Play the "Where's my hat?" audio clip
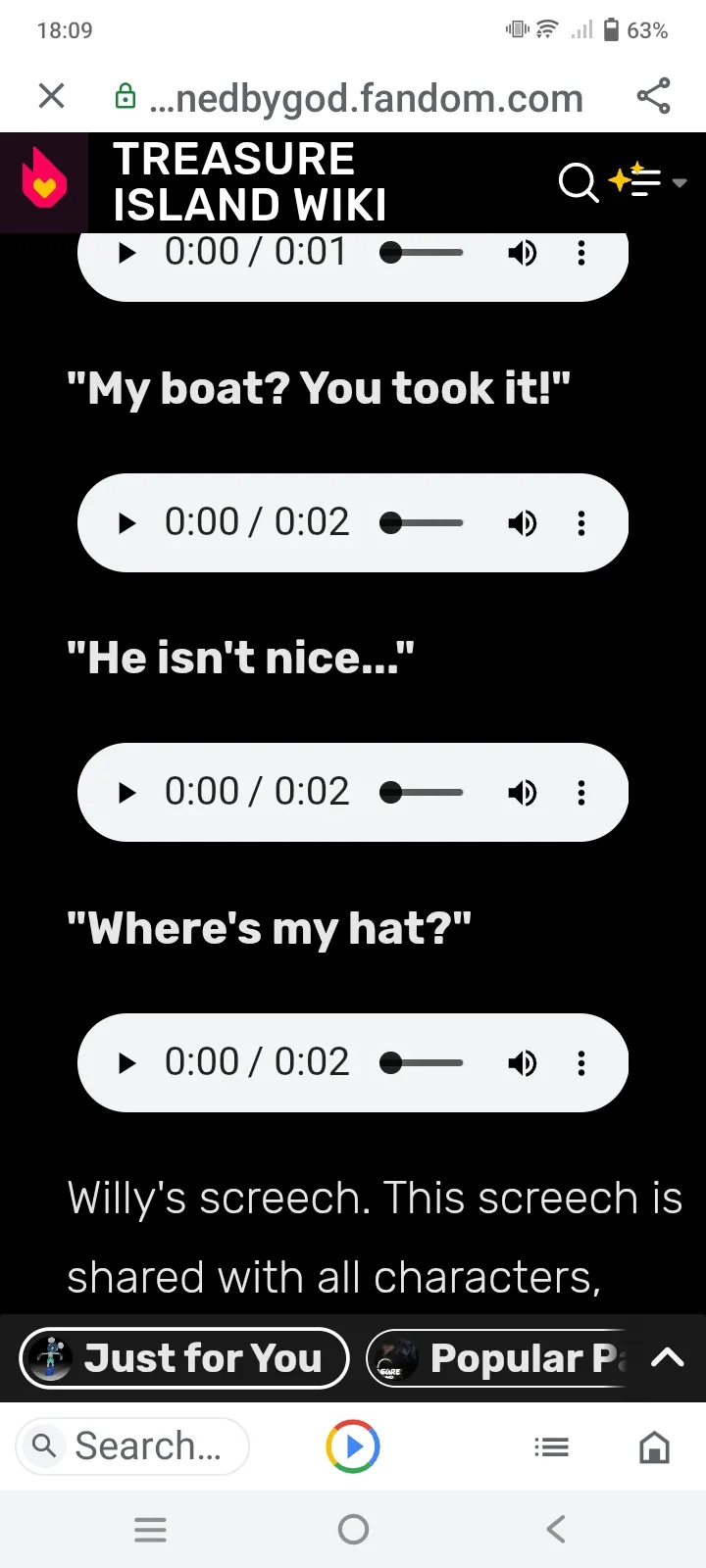The height and width of the screenshot is (1568, 706). point(126,1063)
